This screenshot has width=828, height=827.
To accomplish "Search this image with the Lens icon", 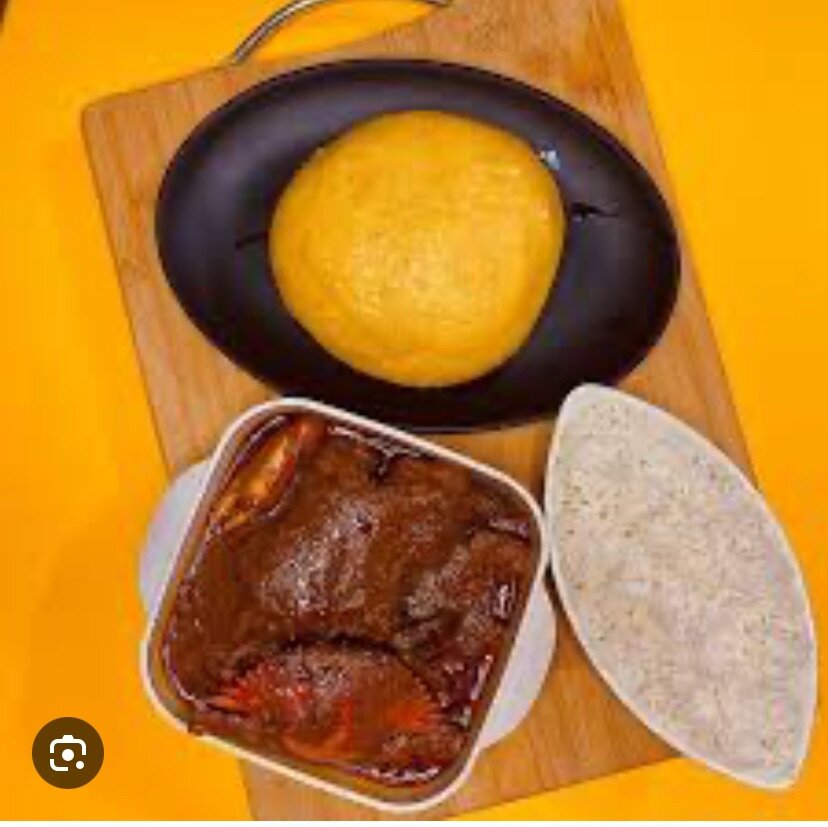I will pos(68,752).
